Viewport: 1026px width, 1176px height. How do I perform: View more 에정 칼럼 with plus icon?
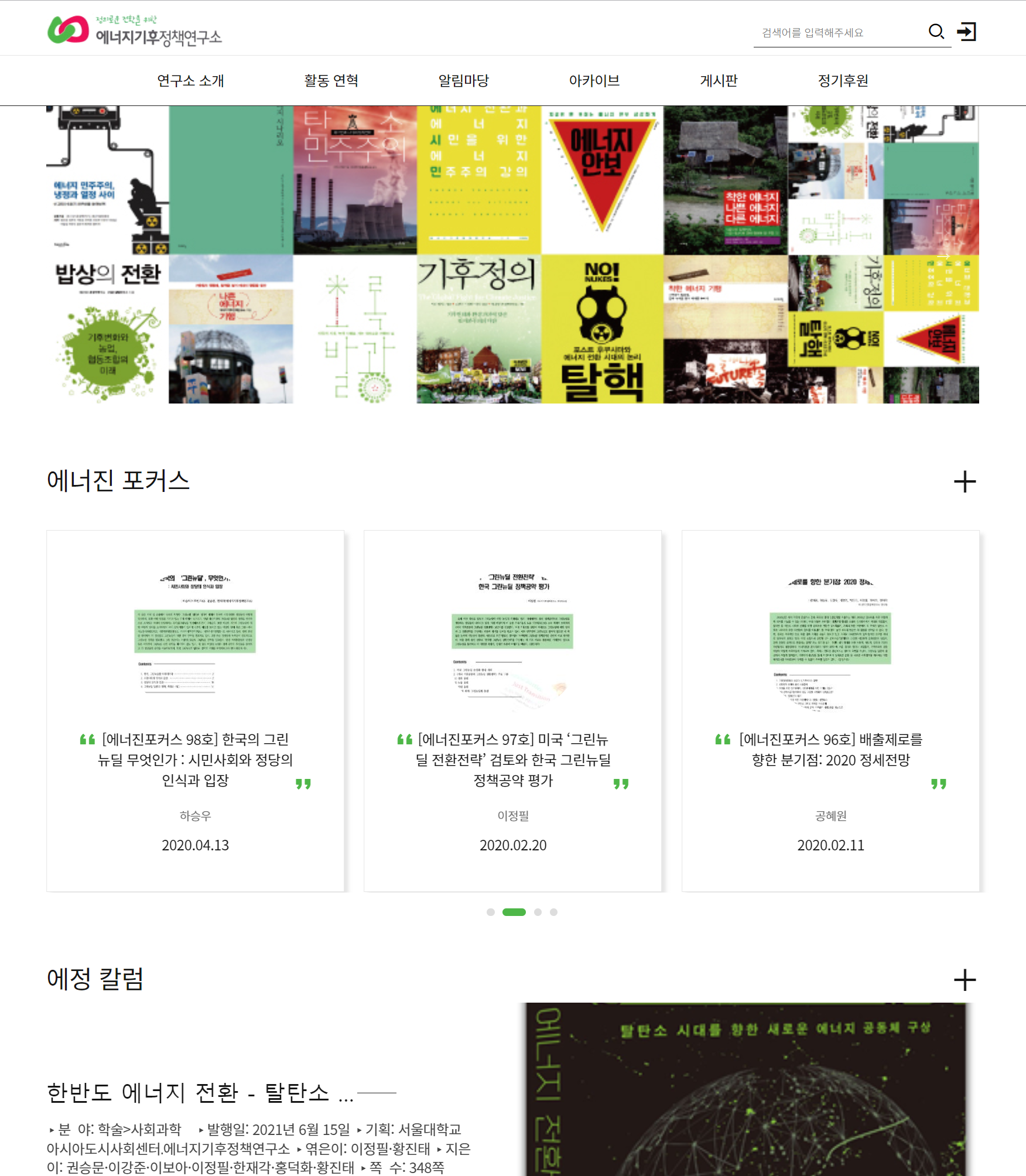tap(965, 980)
